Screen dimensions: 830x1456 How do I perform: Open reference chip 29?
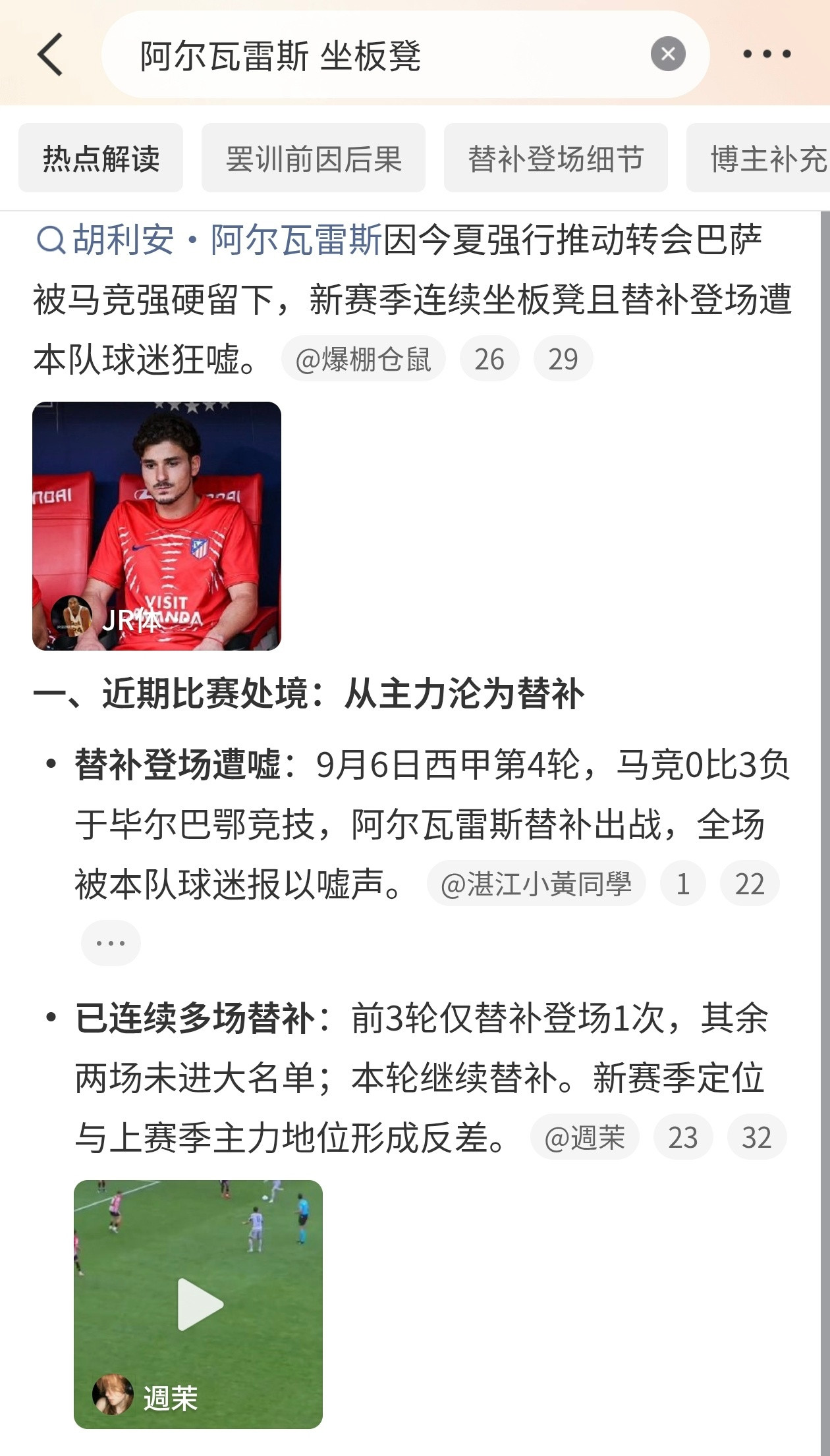pos(563,359)
